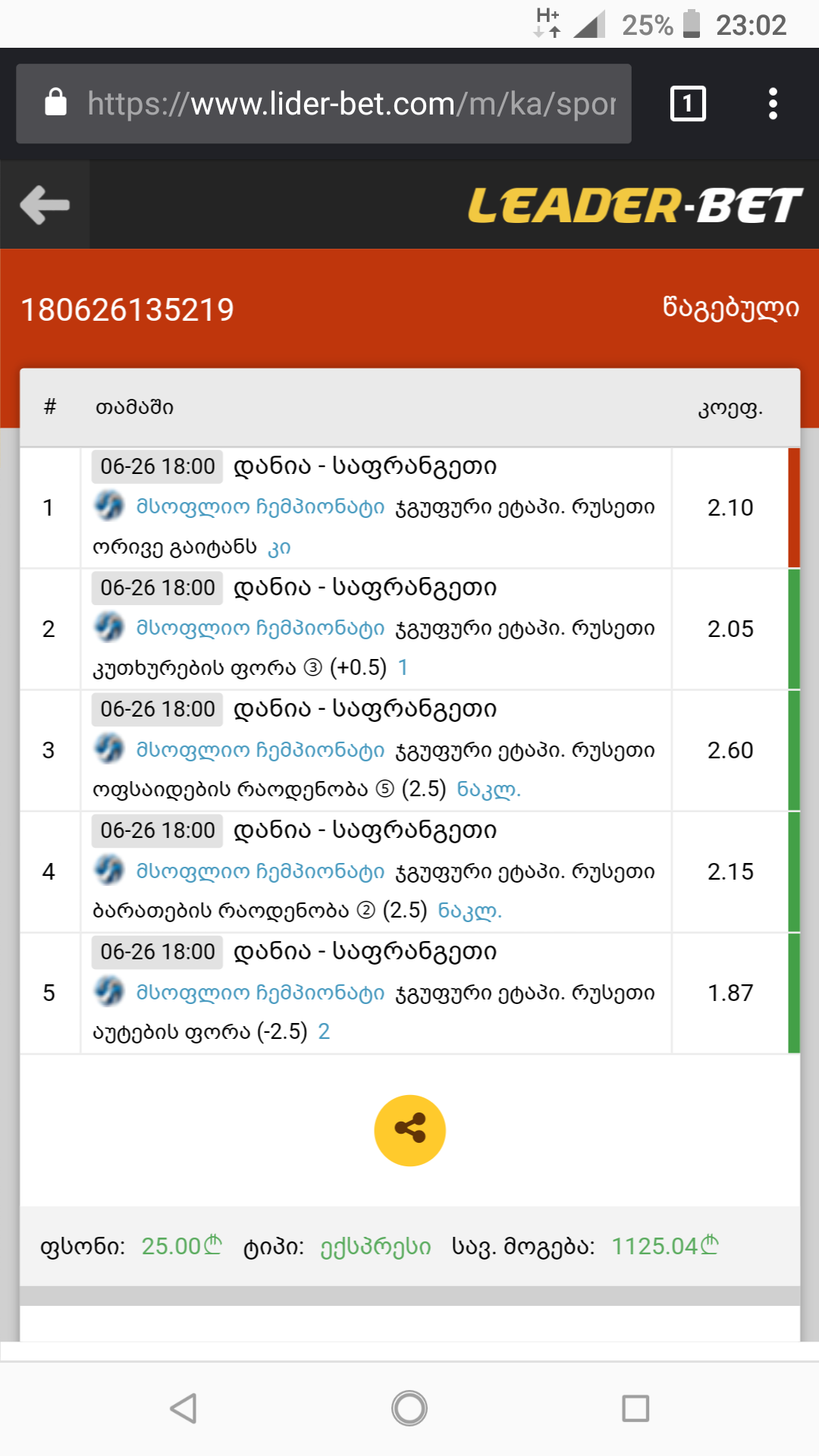Select the 2 pick on bet 5
The height and width of the screenshot is (1456, 819).
click(325, 1030)
